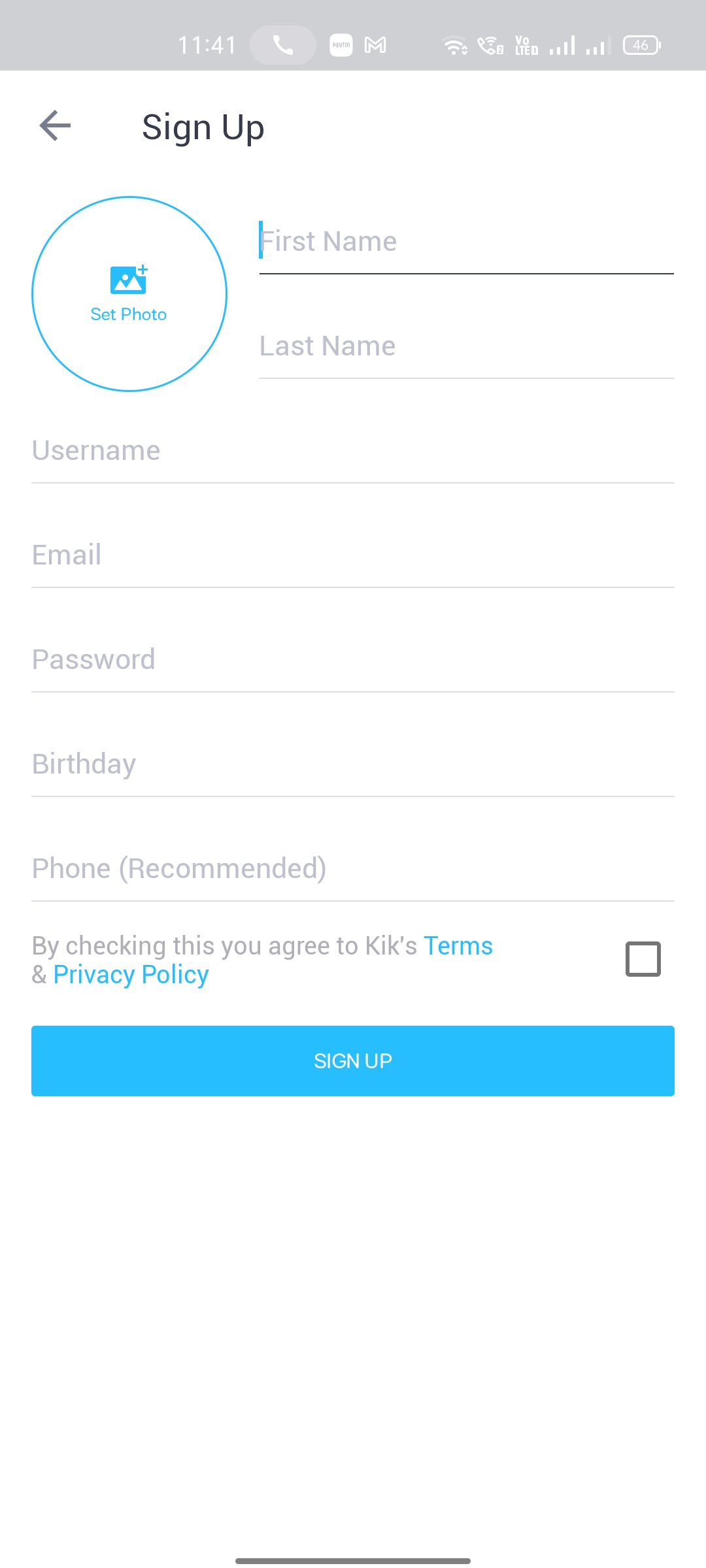Open the Birthday field selector
The image size is (706, 1568).
click(x=353, y=763)
